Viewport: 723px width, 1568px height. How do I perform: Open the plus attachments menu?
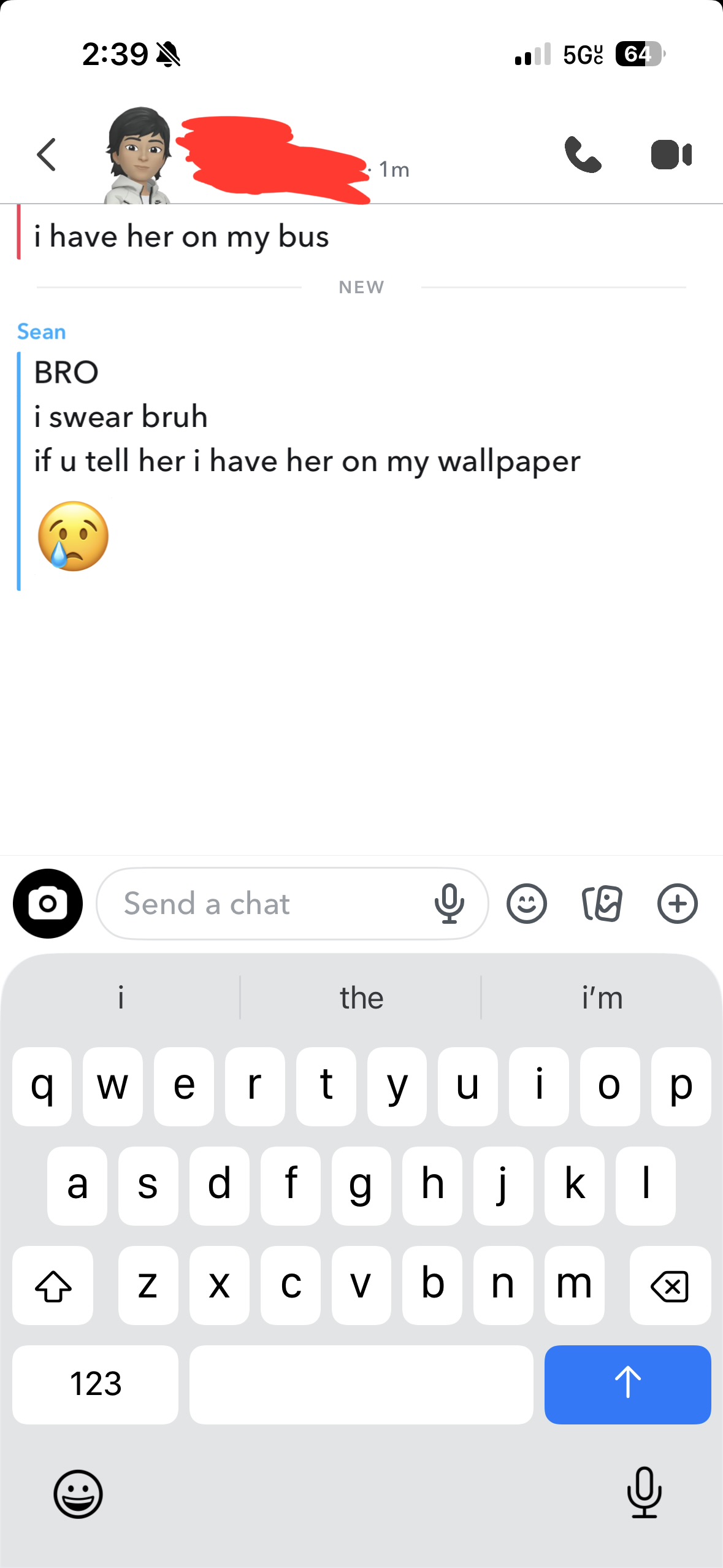click(x=677, y=903)
